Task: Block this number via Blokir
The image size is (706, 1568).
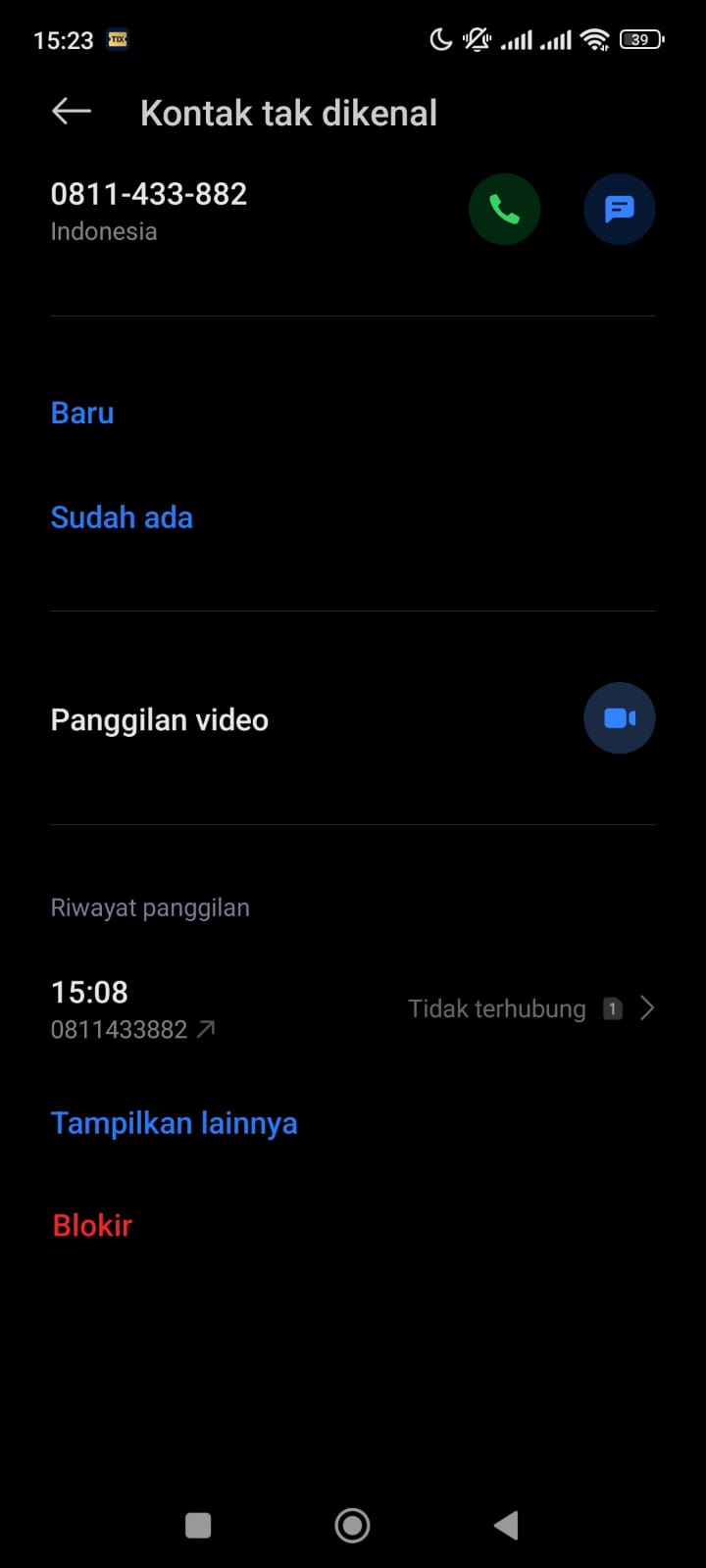Action: pos(91,1224)
